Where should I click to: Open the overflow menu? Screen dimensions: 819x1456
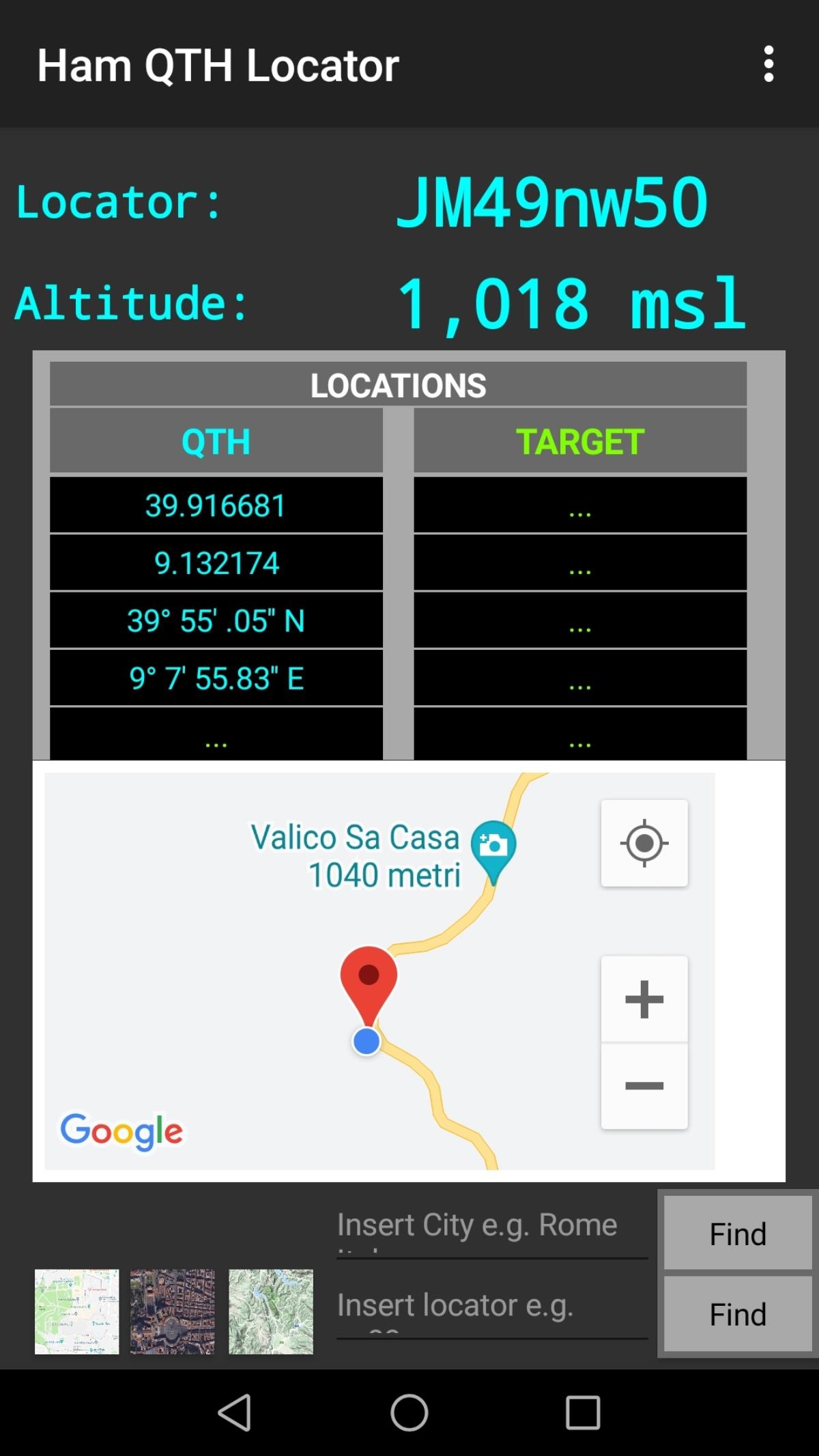(768, 64)
